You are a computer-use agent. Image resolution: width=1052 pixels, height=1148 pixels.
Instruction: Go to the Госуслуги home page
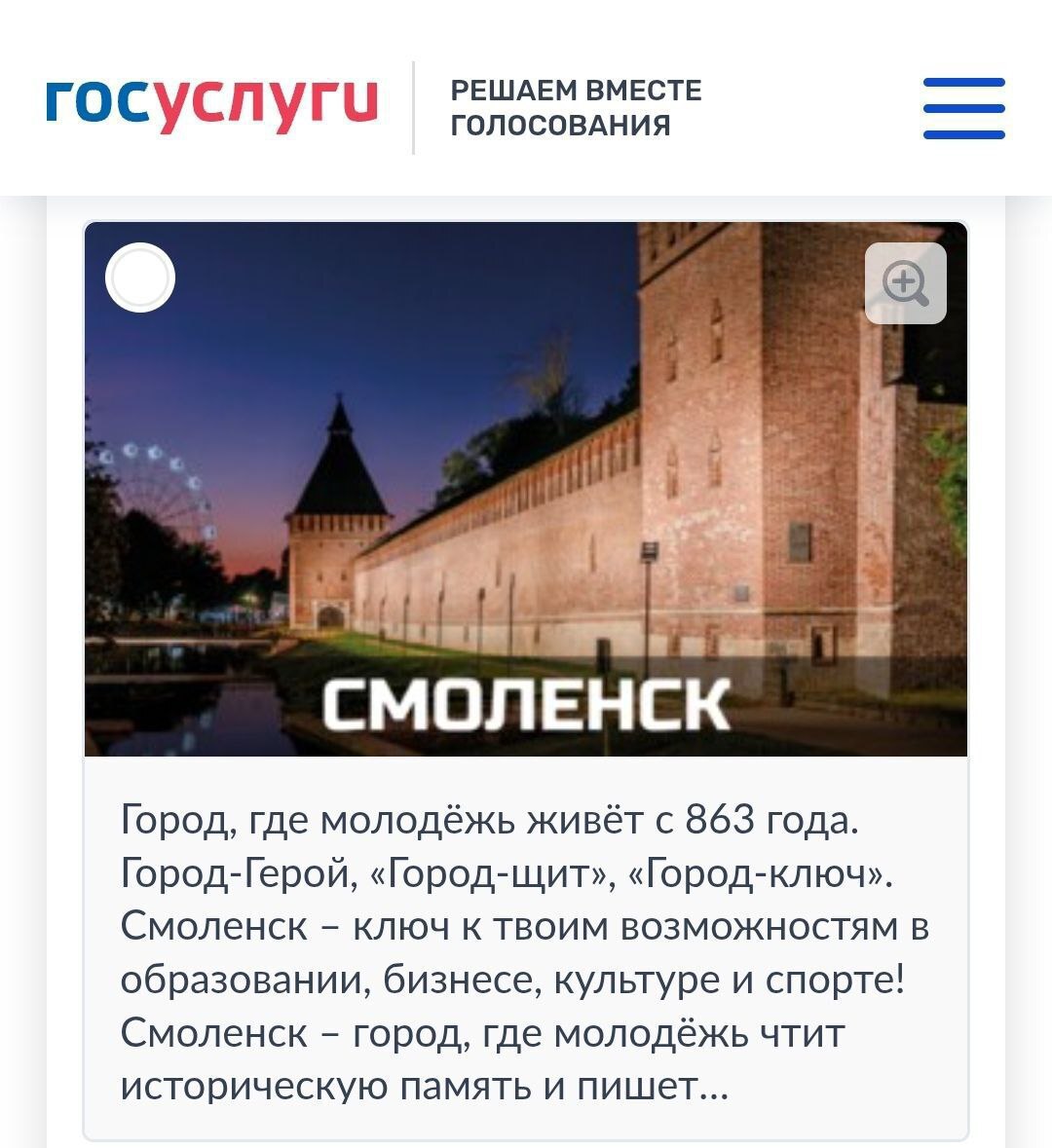(x=211, y=105)
